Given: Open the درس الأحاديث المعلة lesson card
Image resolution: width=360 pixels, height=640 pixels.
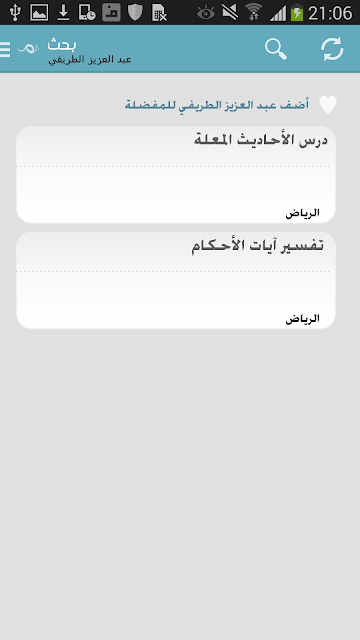Looking at the screenshot, I should [x=176, y=174].
